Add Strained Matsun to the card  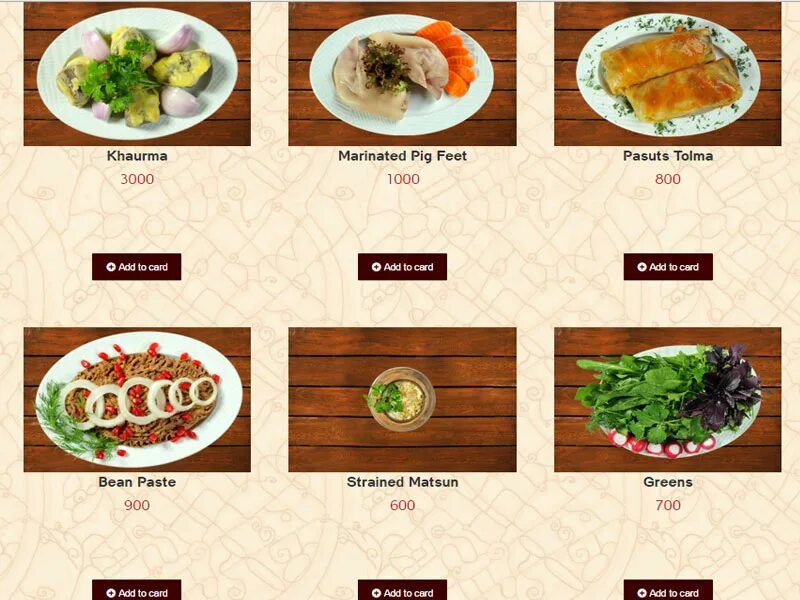402,591
